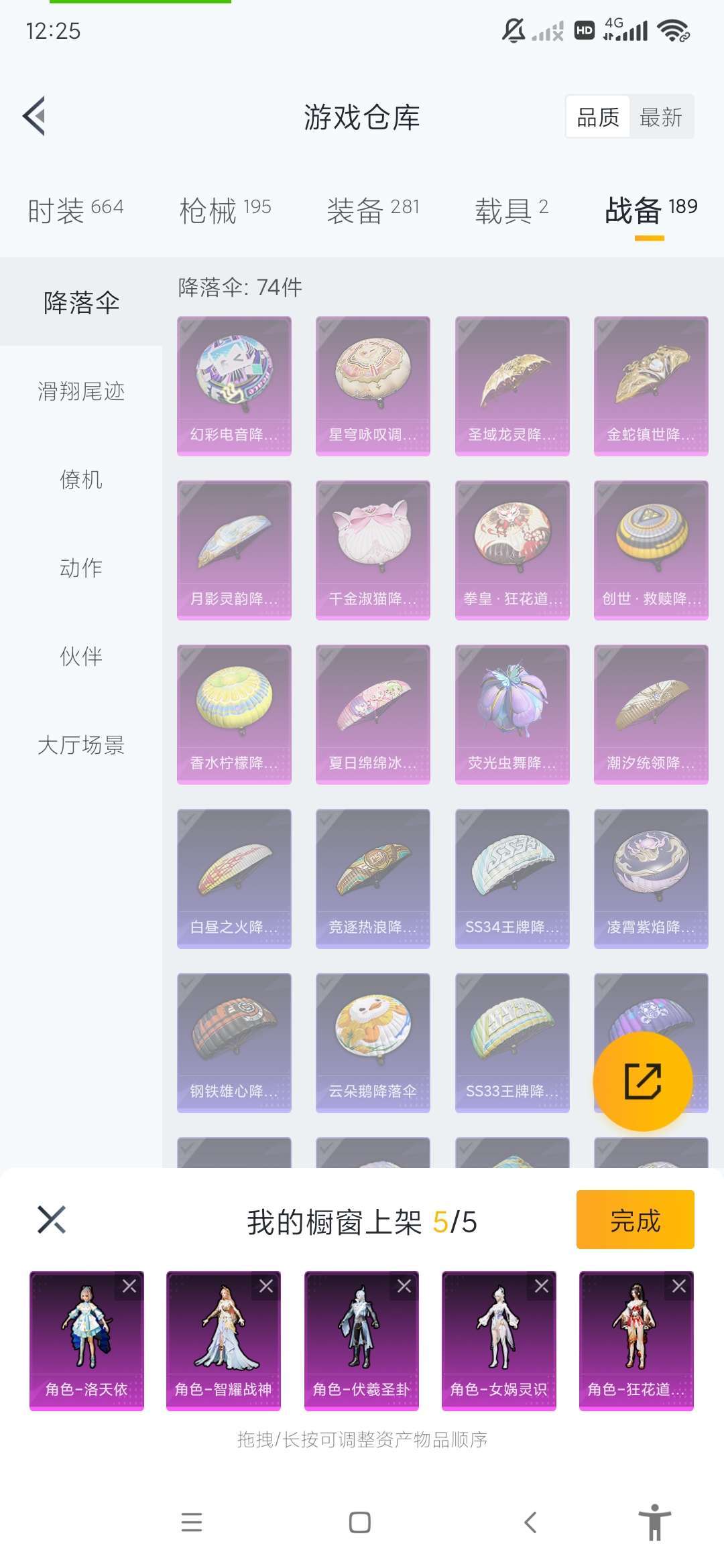Open the 枪械 tab

225,210
